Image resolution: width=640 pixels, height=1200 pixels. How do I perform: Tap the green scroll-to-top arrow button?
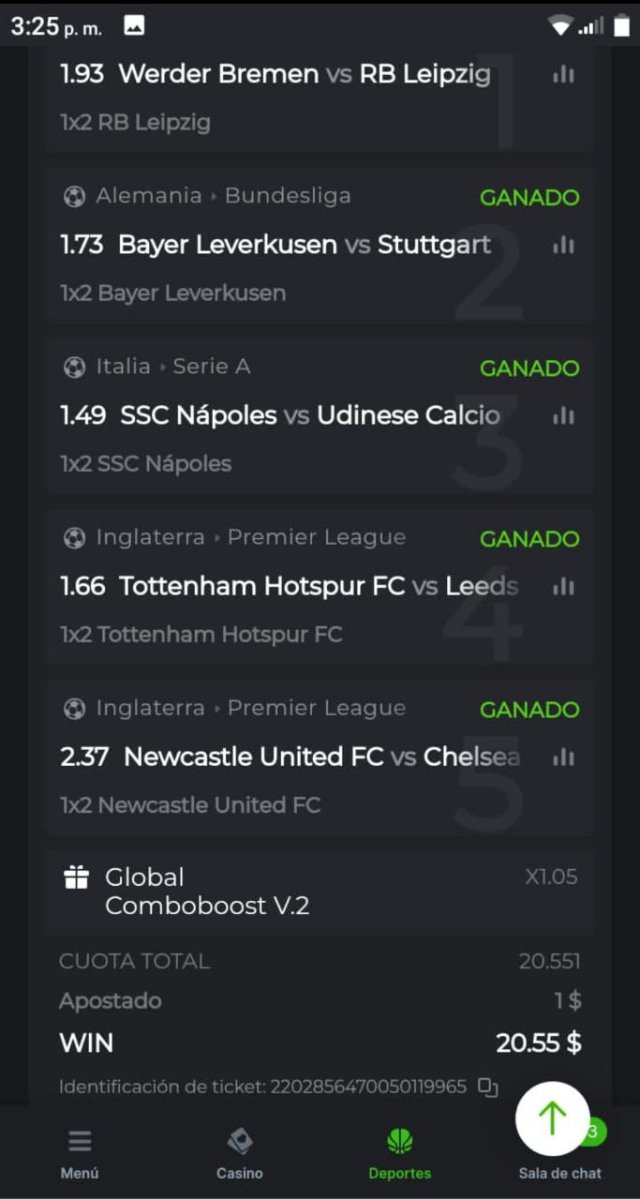coord(552,1119)
